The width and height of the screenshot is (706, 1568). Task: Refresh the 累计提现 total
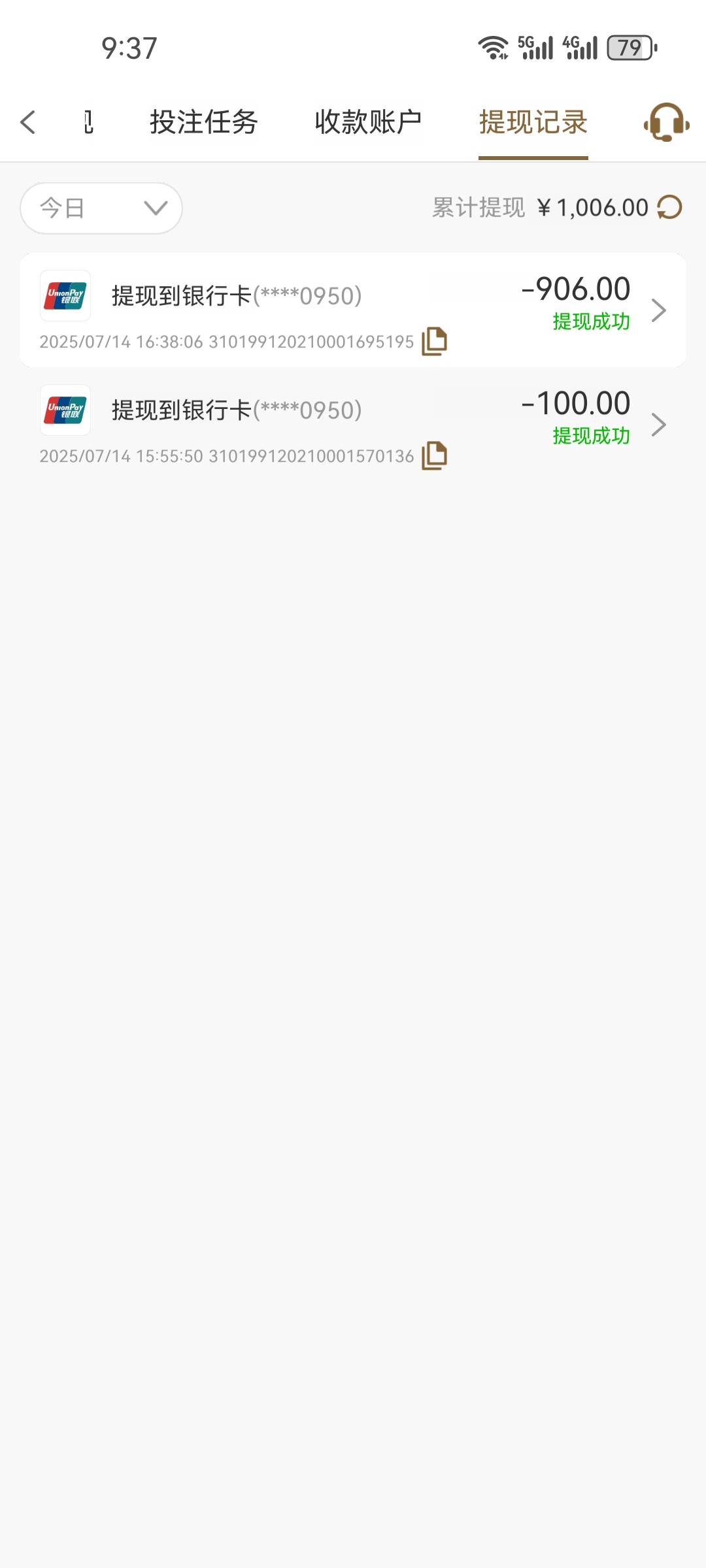tap(670, 208)
